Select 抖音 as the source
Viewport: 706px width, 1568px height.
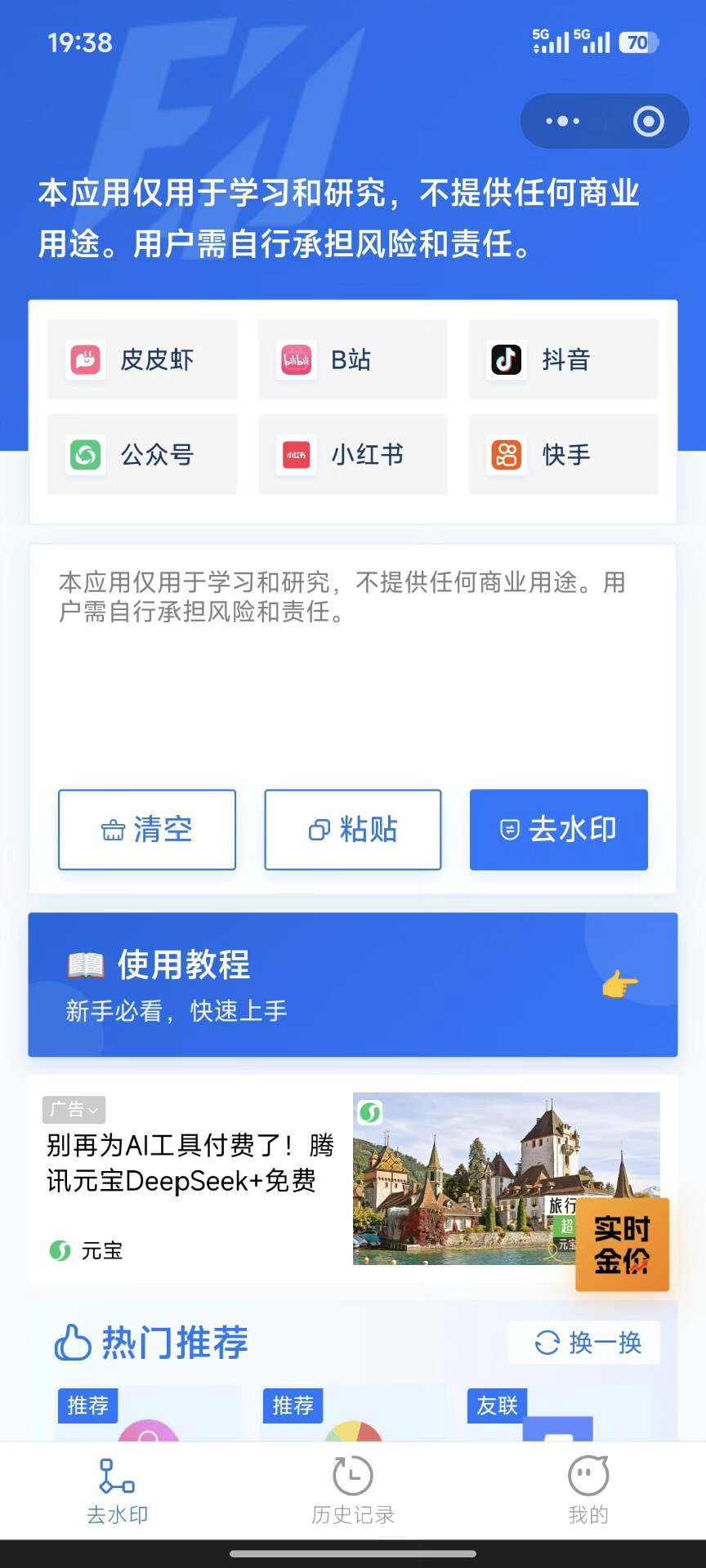tap(563, 360)
